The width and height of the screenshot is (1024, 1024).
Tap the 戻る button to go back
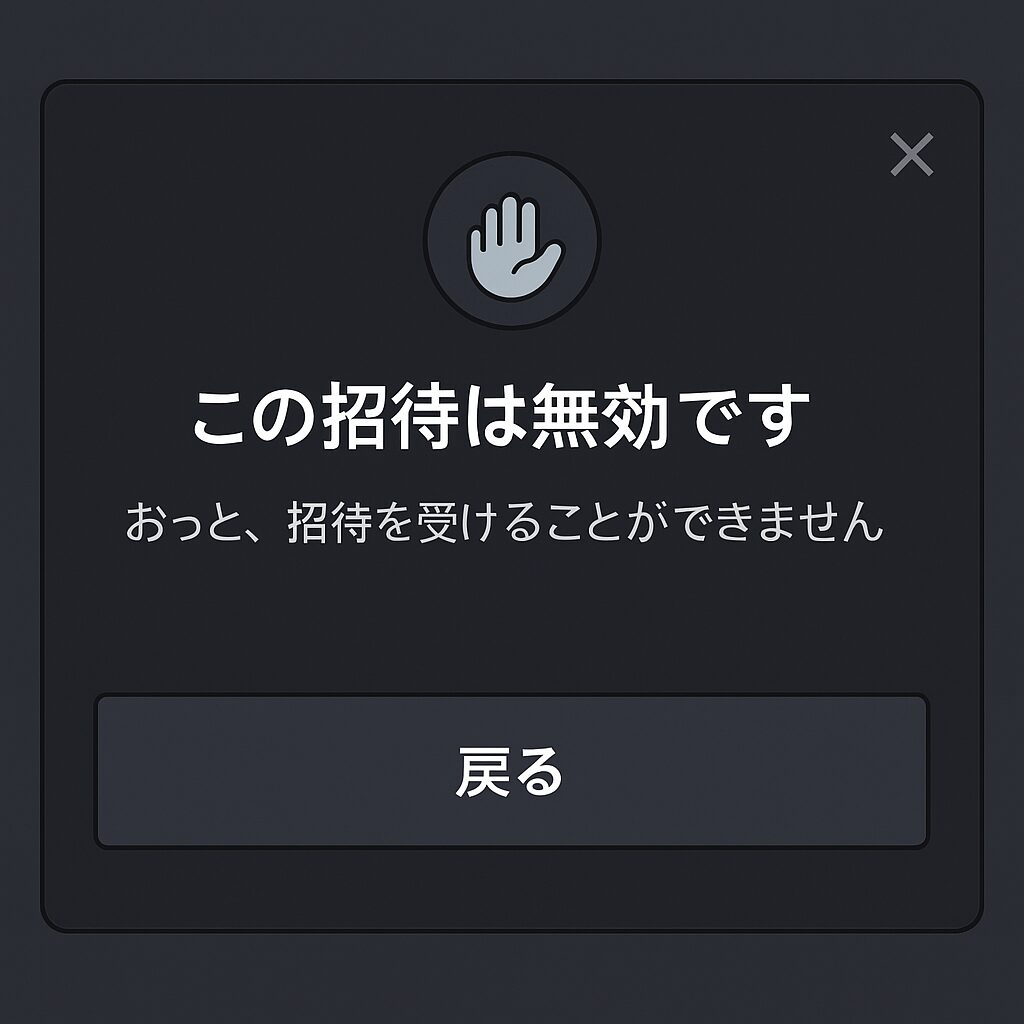(511, 771)
